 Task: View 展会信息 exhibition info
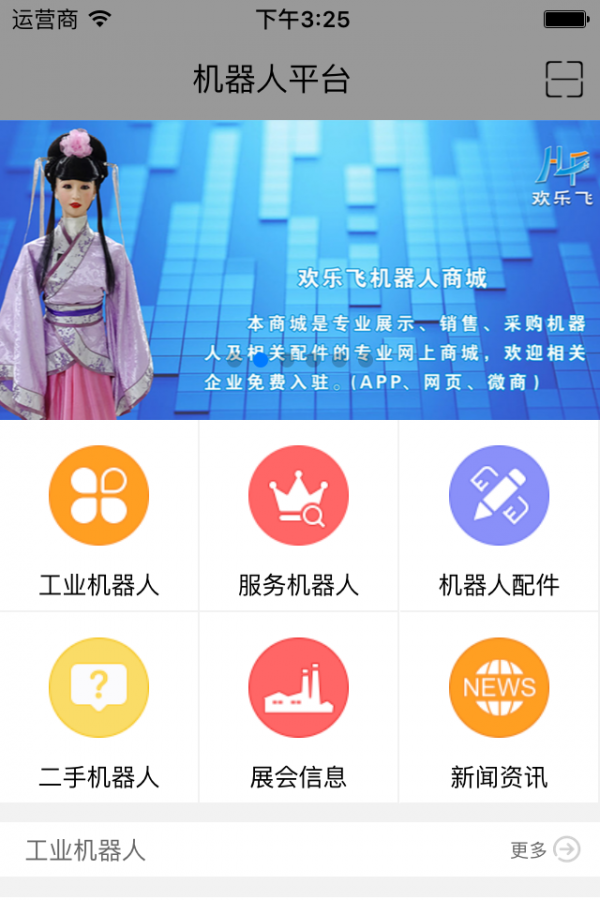click(x=299, y=708)
